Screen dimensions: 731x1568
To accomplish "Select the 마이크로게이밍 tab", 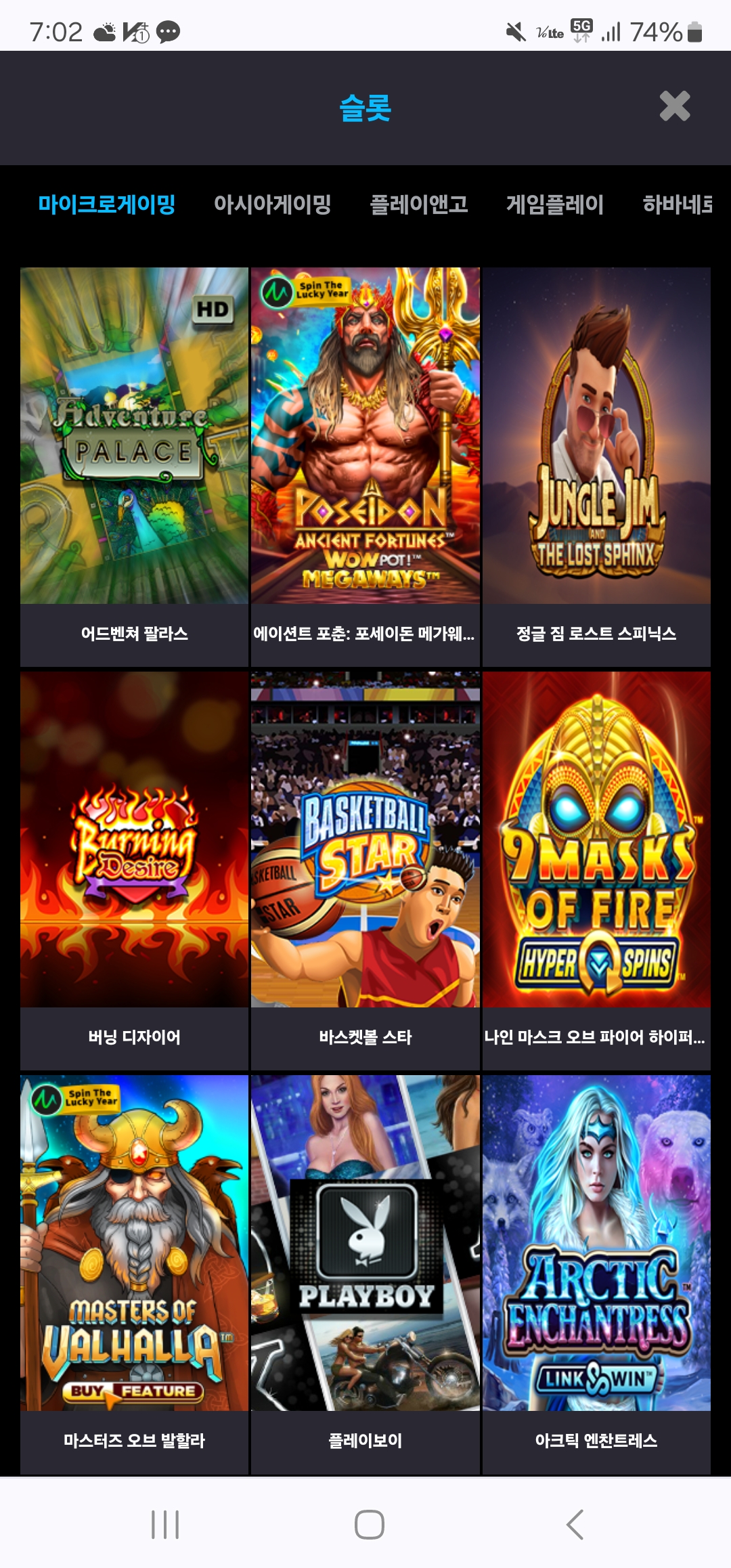I will point(107,204).
